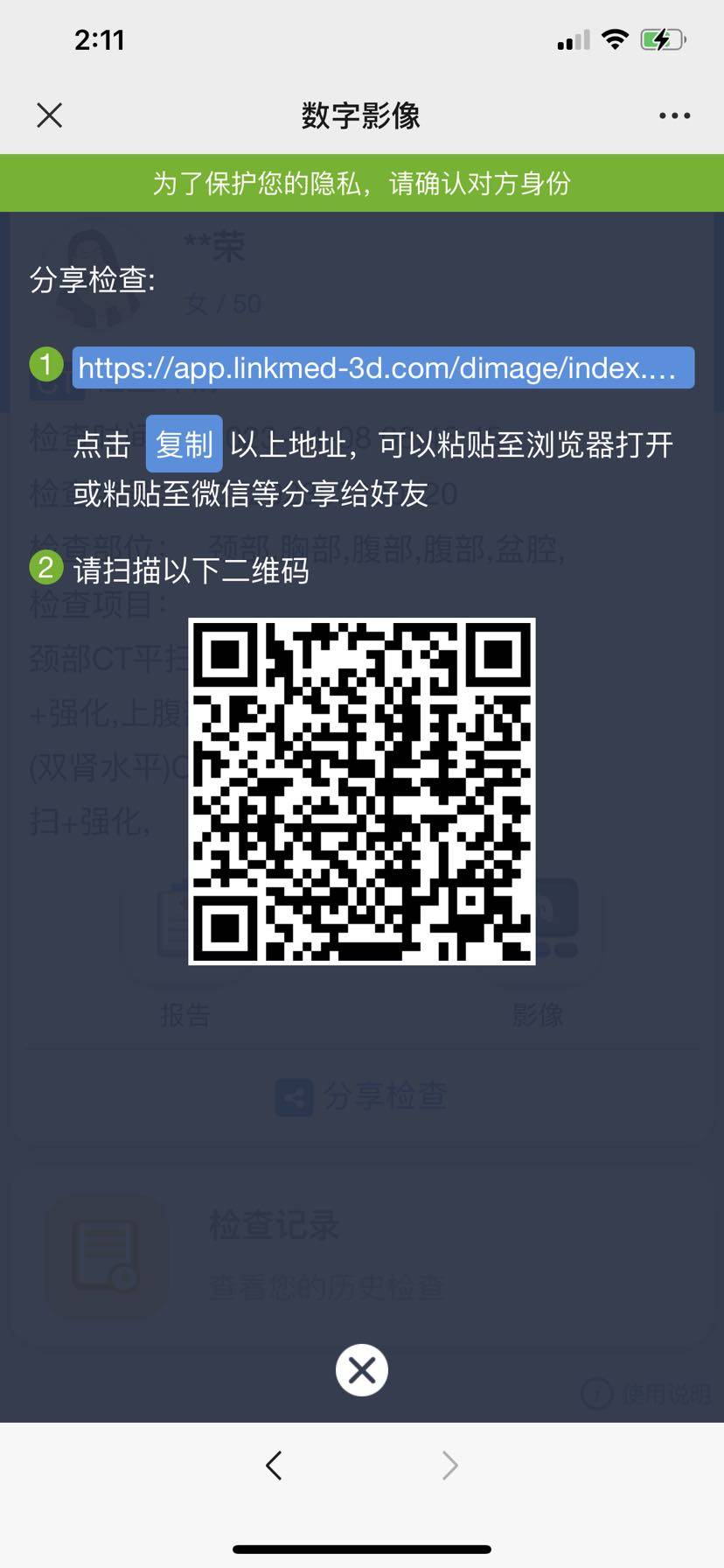The image size is (724, 1568).
Task: Open the three-dot overflow menu
Action: pos(674,115)
